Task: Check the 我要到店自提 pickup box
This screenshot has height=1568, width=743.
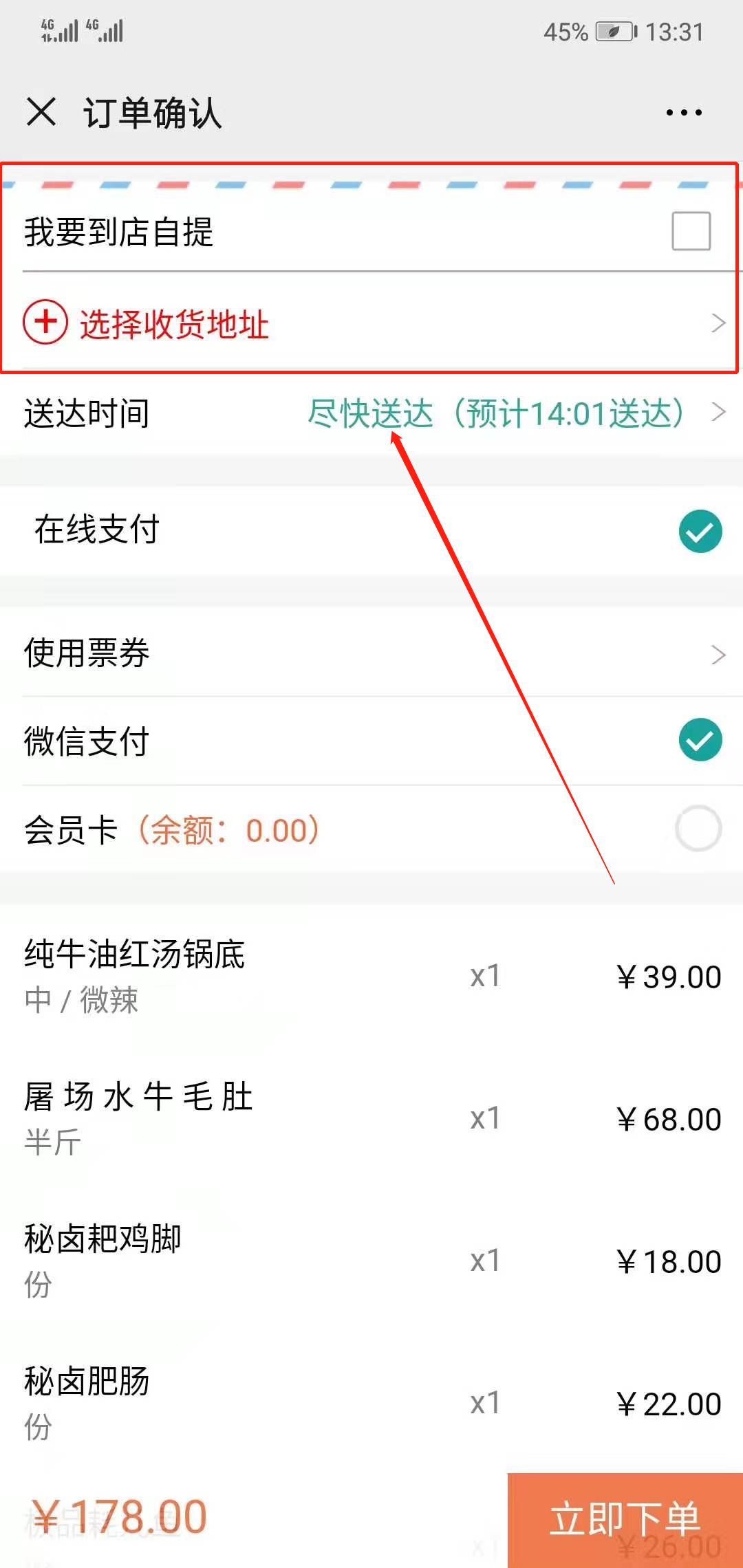Action: (x=691, y=231)
